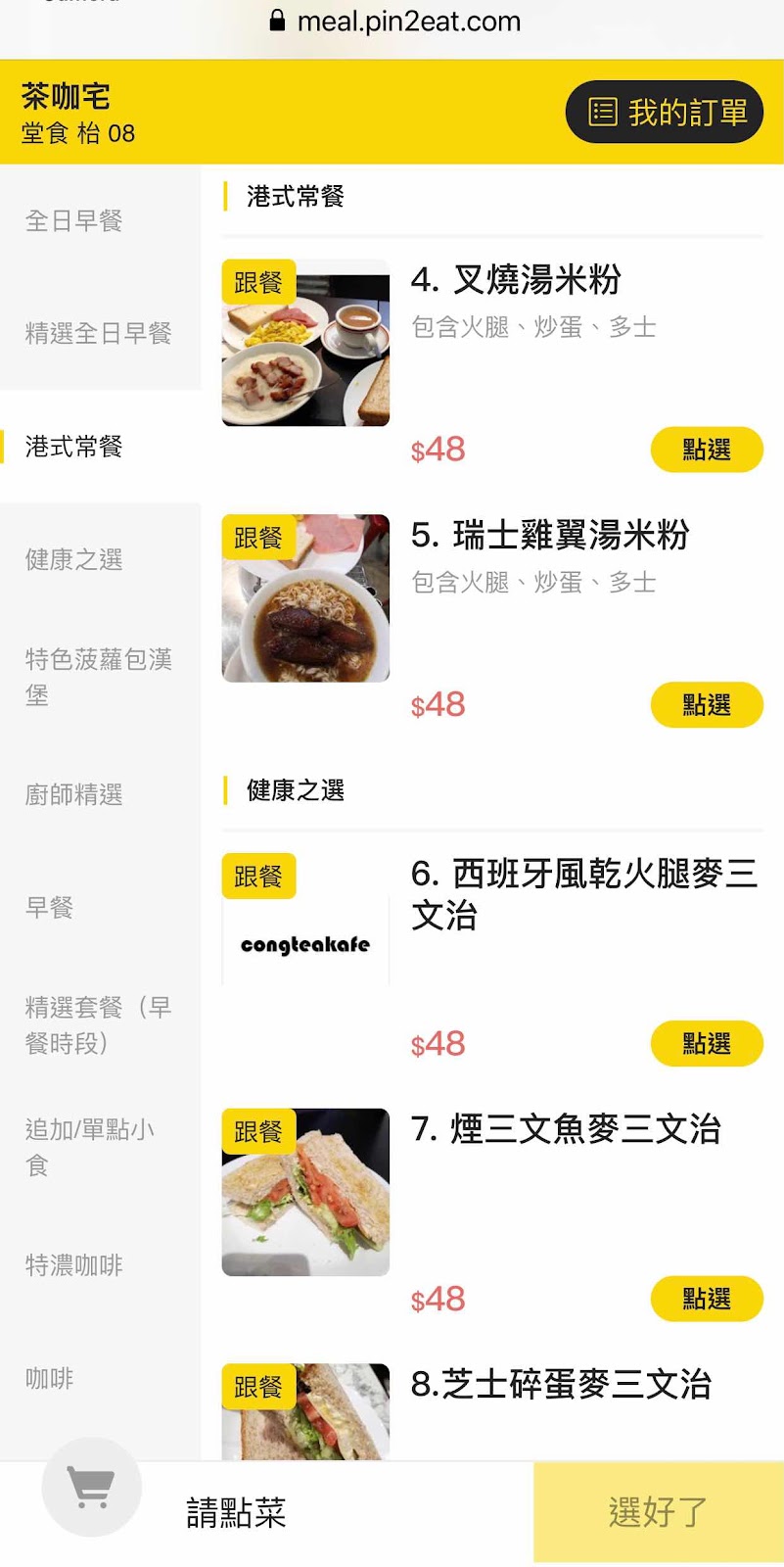Open the 芝士碎蛋麥三文治 item
The width and height of the screenshot is (784, 1567).
pos(561,1385)
